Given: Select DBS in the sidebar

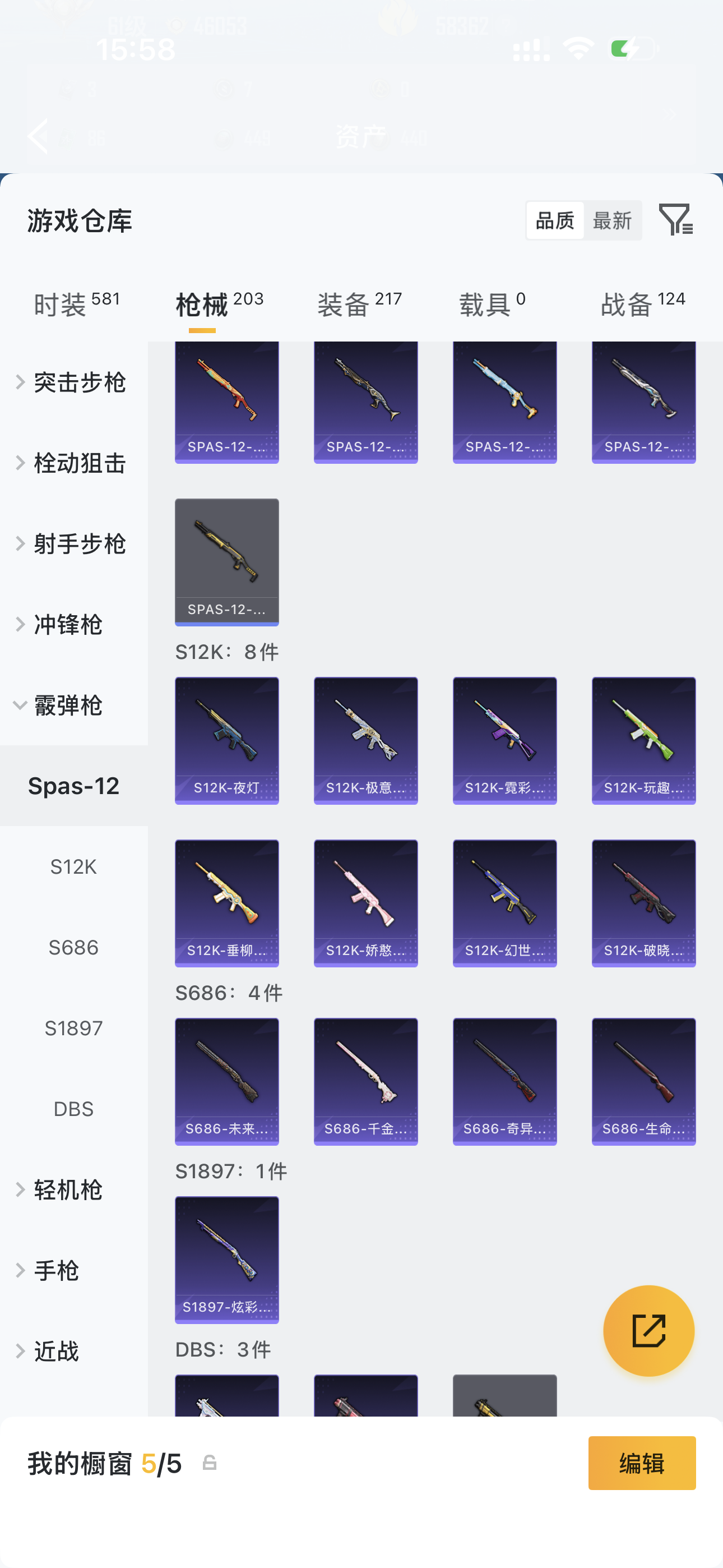Looking at the screenshot, I should (x=73, y=1109).
